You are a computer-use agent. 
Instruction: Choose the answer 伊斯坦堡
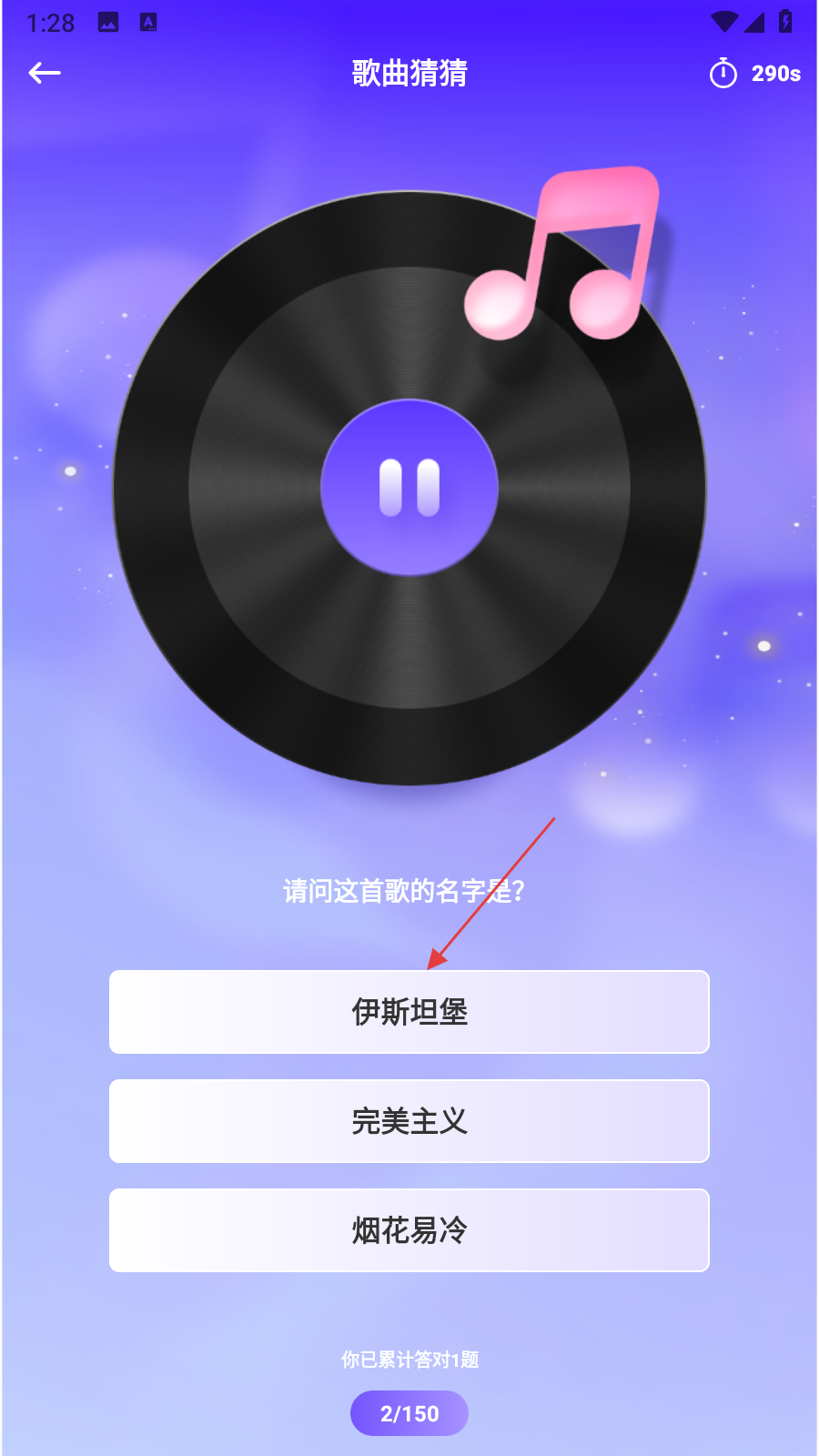pos(409,1012)
